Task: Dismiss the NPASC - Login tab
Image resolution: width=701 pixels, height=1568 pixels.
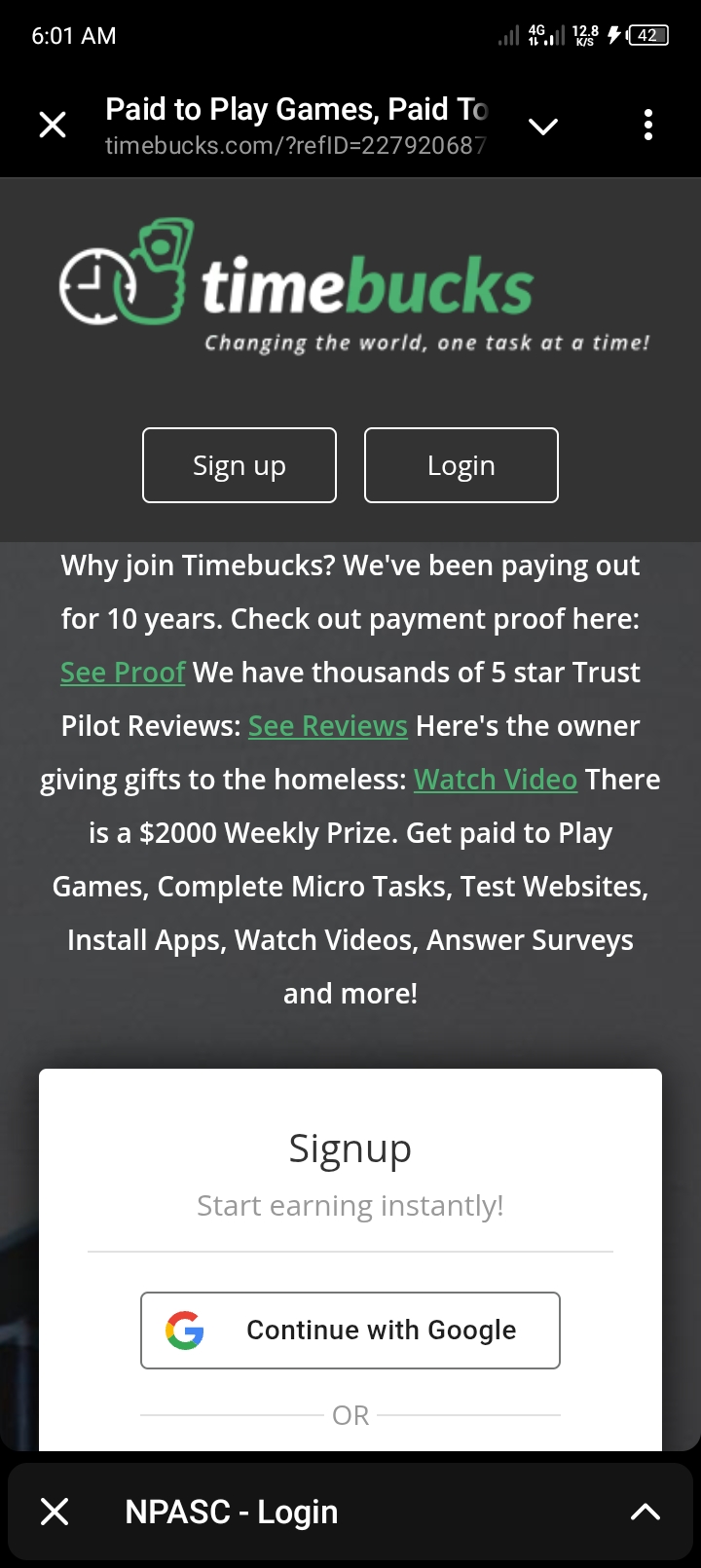Action: click(x=55, y=1512)
